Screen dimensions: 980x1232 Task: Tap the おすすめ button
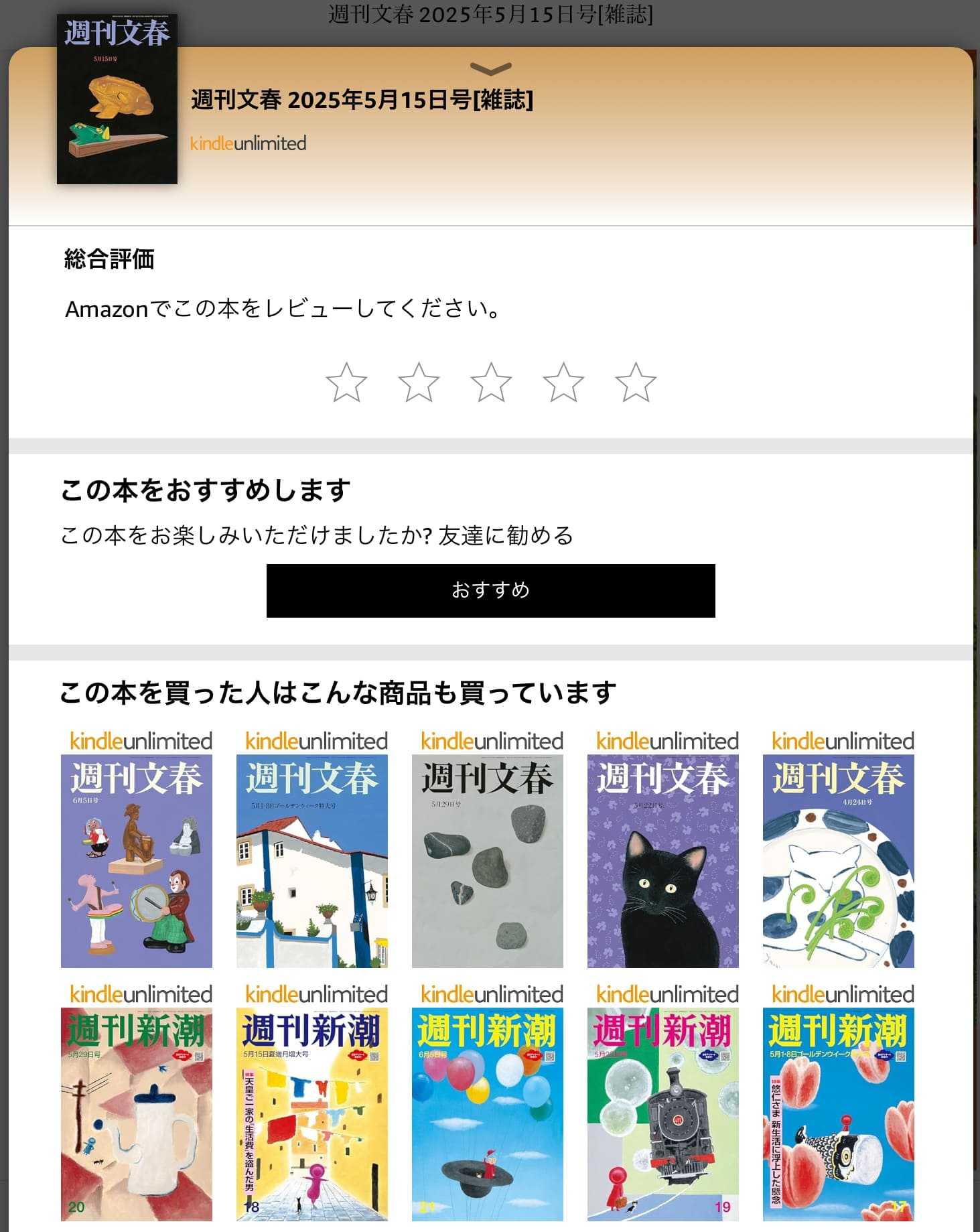[x=490, y=590]
